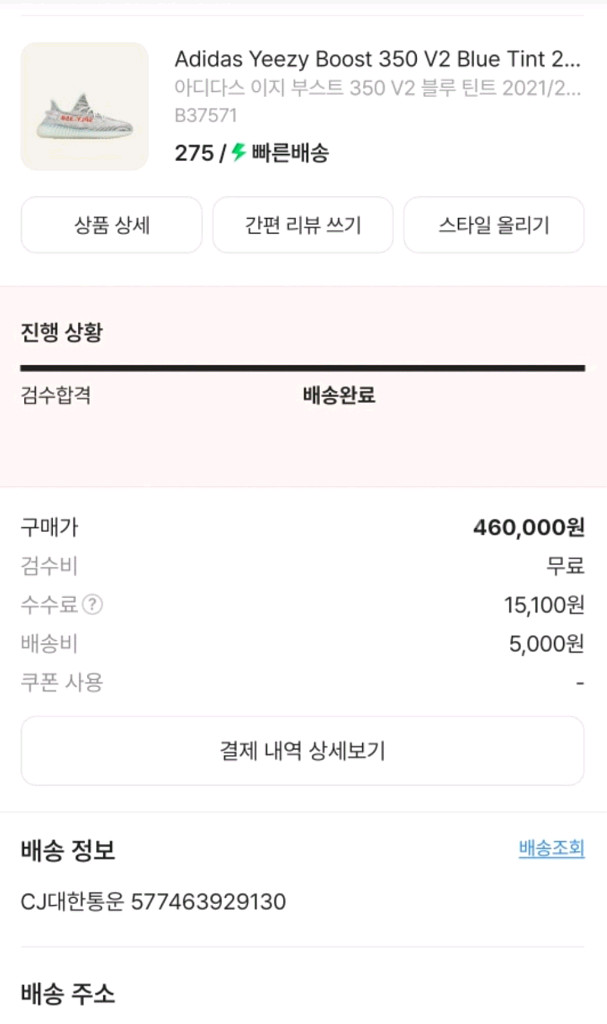
Task: Track the delivery with 배송조회 link
Action: point(551,849)
